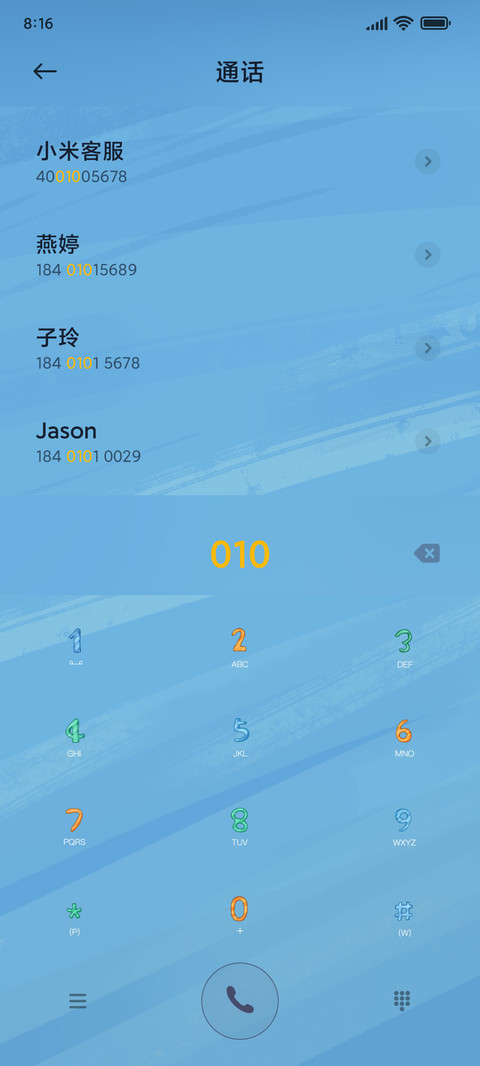
Task: Tap the 9 WXYZ key
Action: [404, 825]
